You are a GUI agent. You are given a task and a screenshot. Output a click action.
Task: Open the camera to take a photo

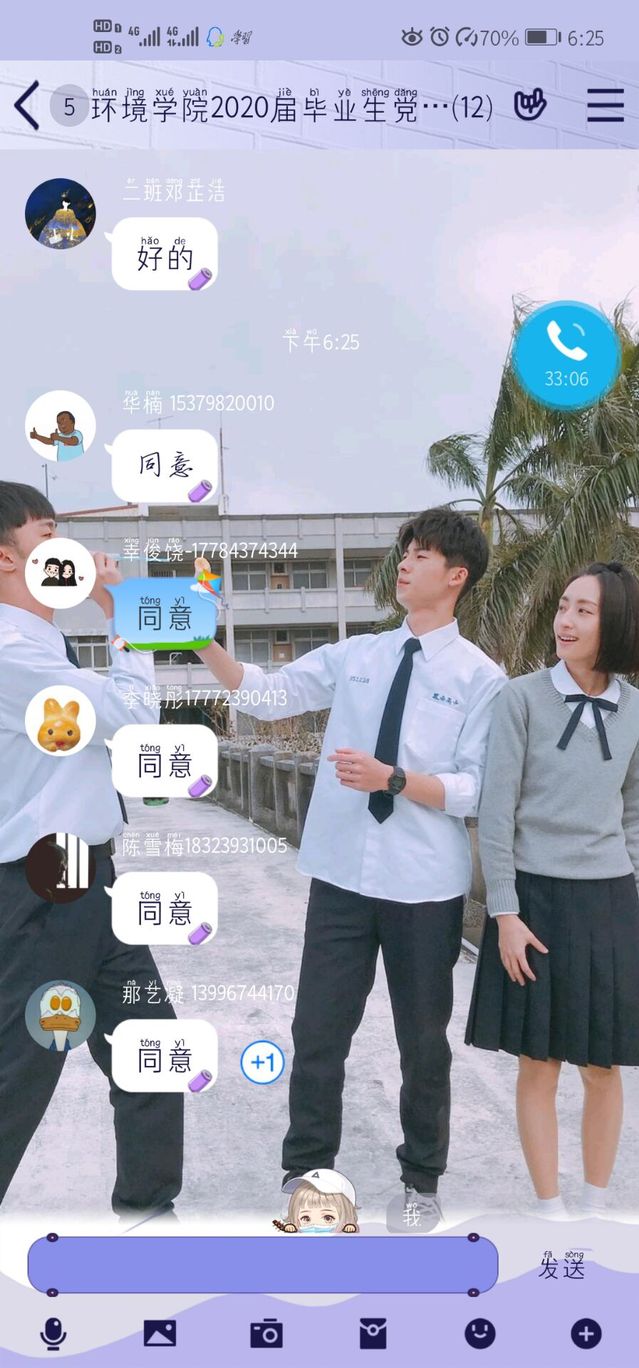266,1333
